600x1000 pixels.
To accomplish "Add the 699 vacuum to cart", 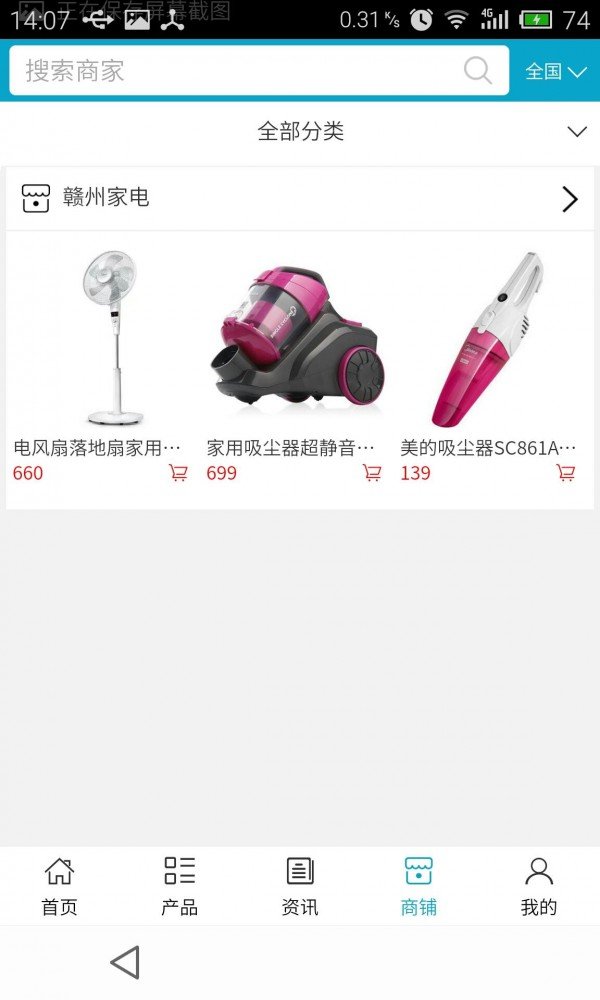I will [x=372, y=473].
